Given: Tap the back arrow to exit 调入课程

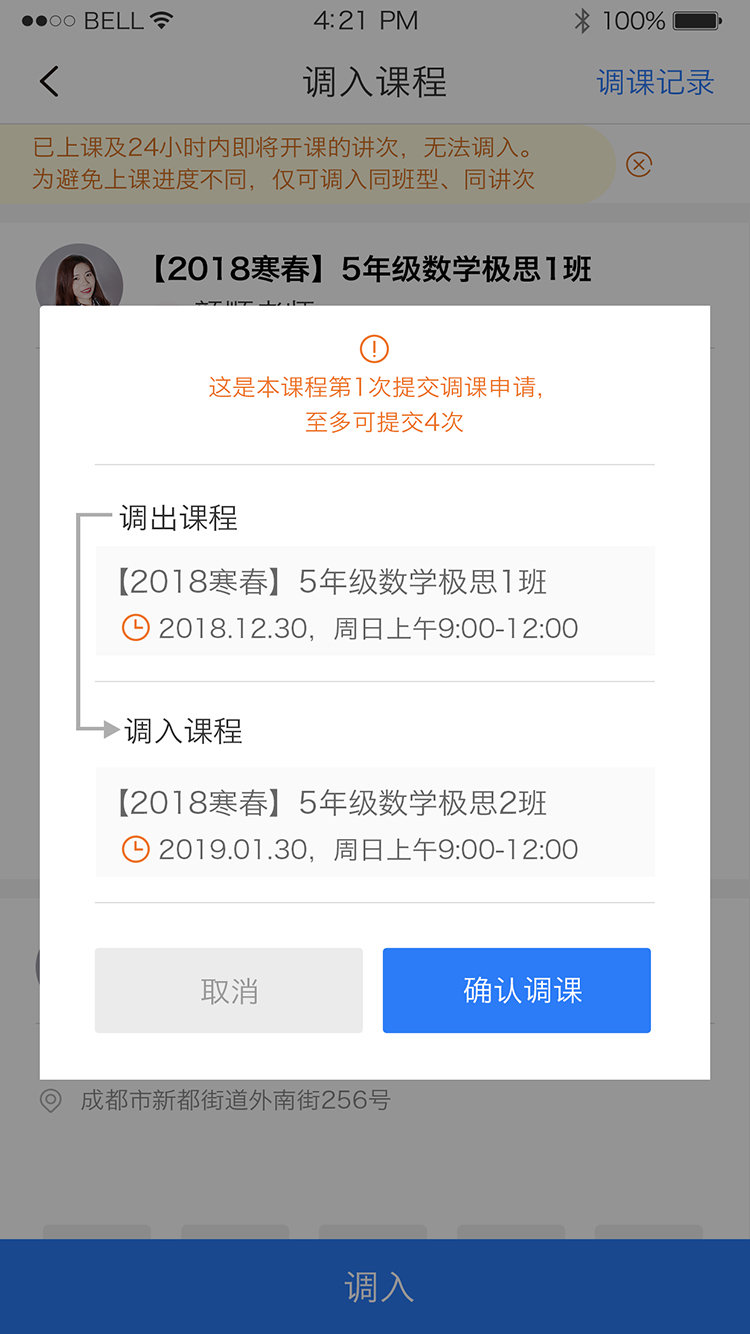Looking at the screenshot, I should click(48, 80).
